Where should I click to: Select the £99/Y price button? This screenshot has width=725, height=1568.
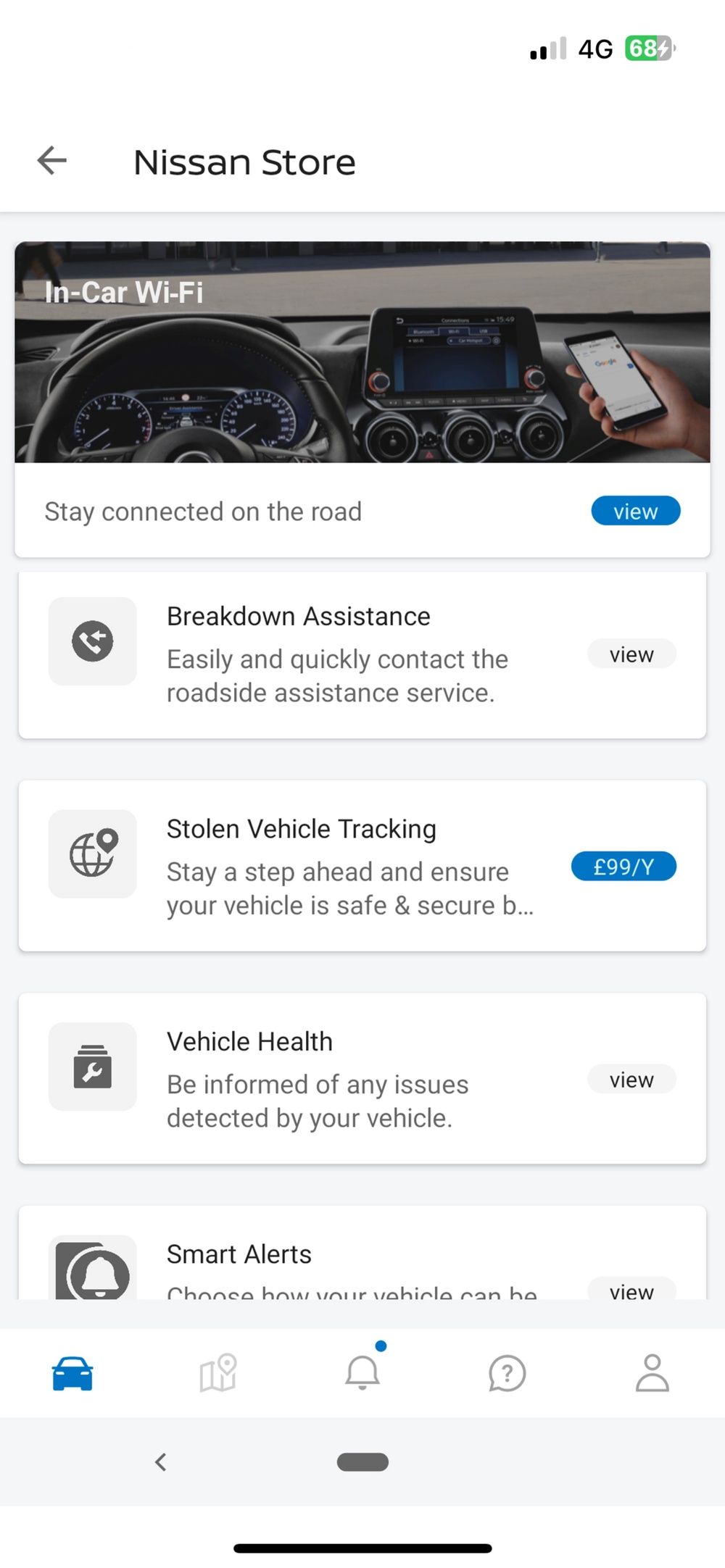[623, 867]
